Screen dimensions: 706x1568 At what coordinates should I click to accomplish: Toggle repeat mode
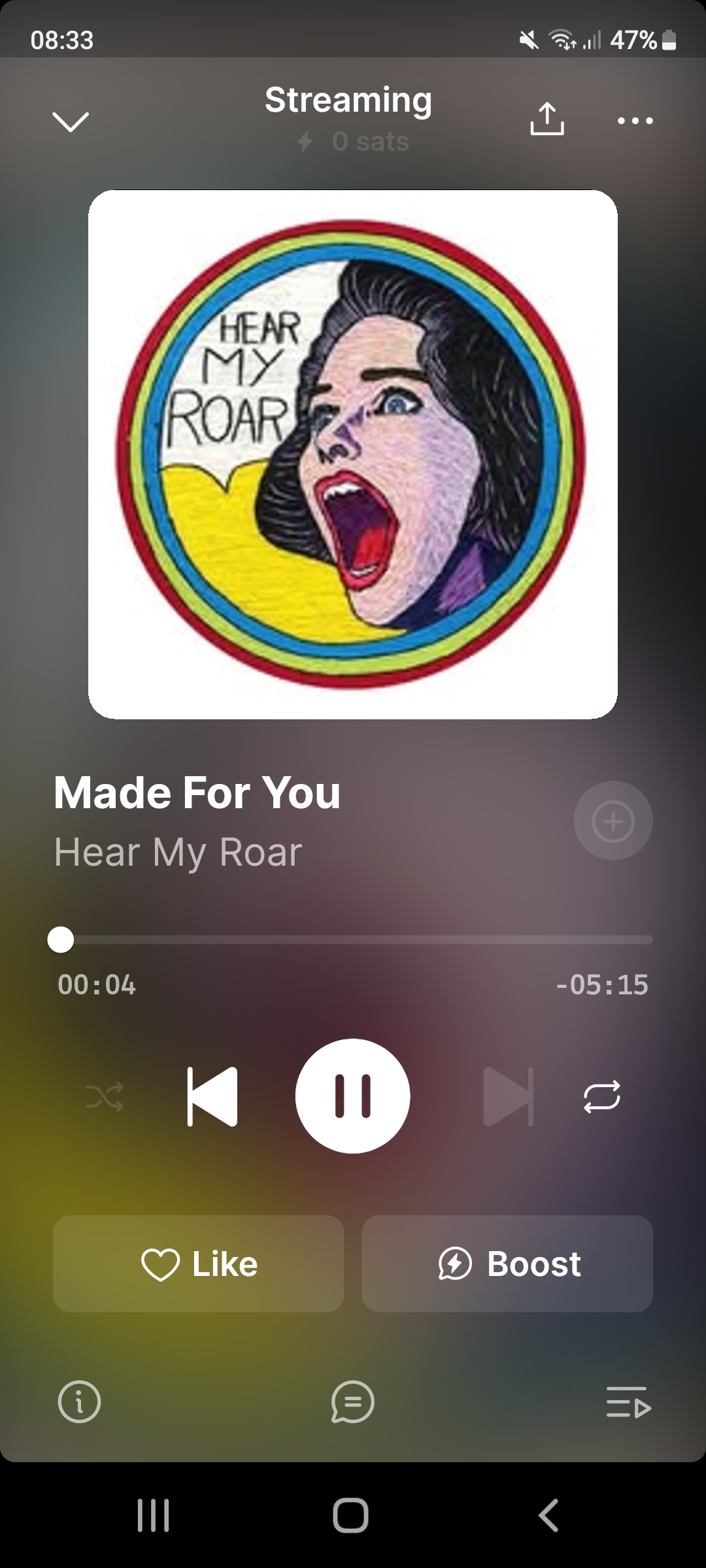pyautogui.click(x=601, y=1096)
